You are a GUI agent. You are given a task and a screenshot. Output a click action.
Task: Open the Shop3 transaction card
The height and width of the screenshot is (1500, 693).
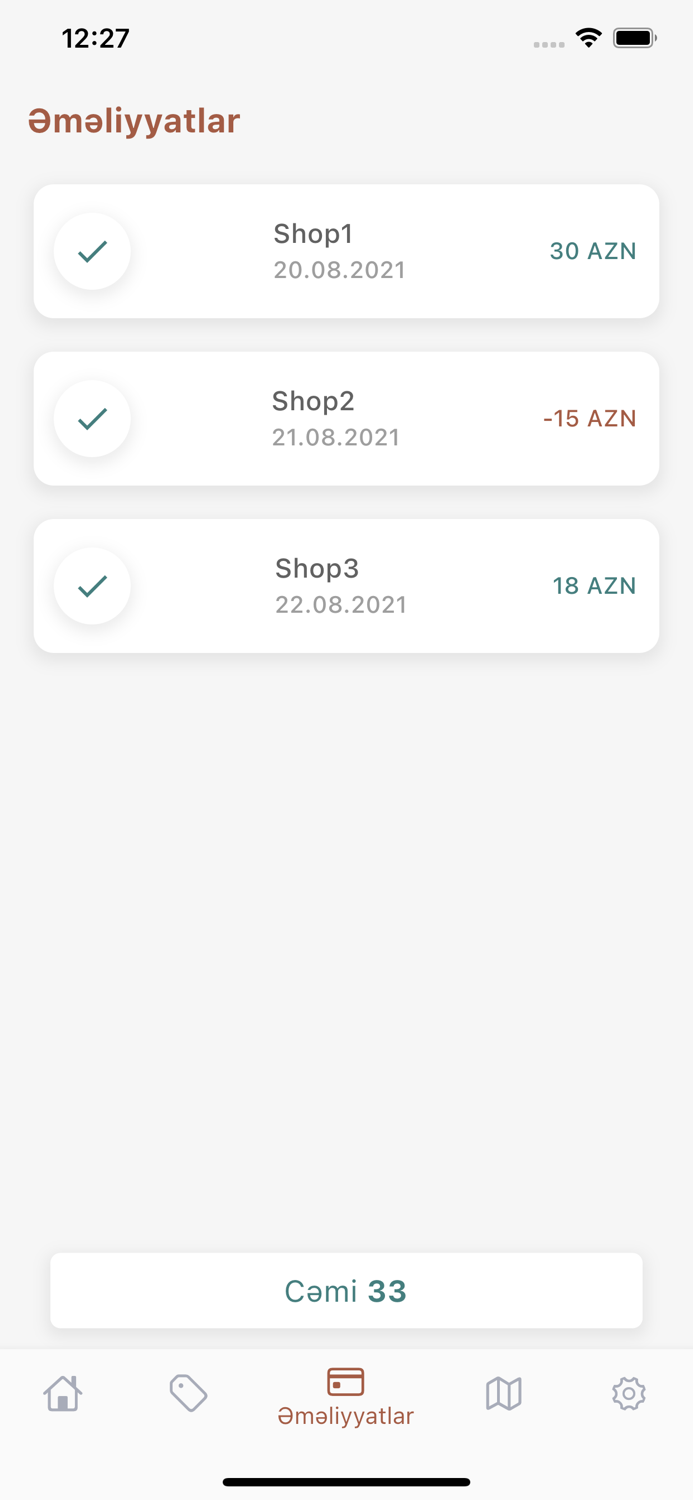click(346, 585)
